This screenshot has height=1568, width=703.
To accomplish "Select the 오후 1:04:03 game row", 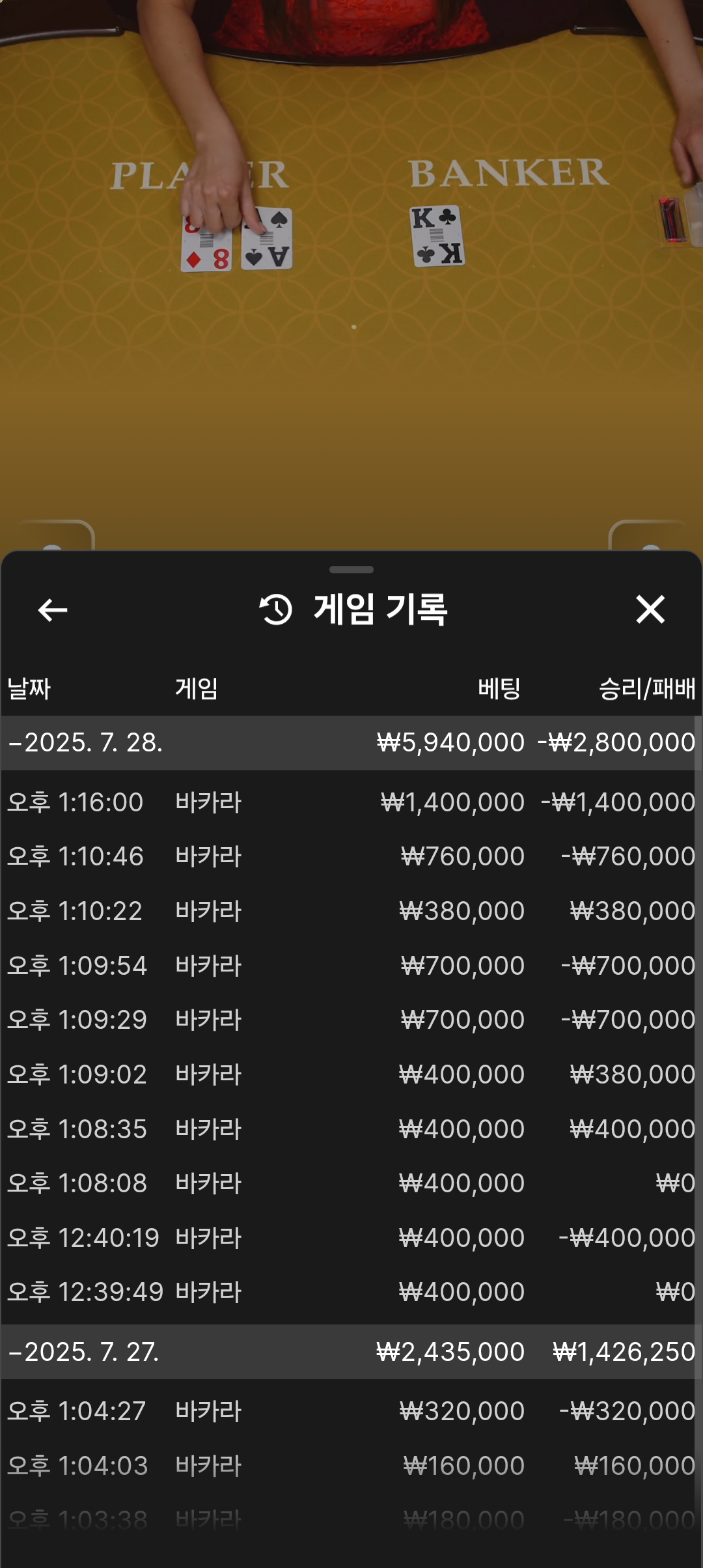I will coord(351,1466).
